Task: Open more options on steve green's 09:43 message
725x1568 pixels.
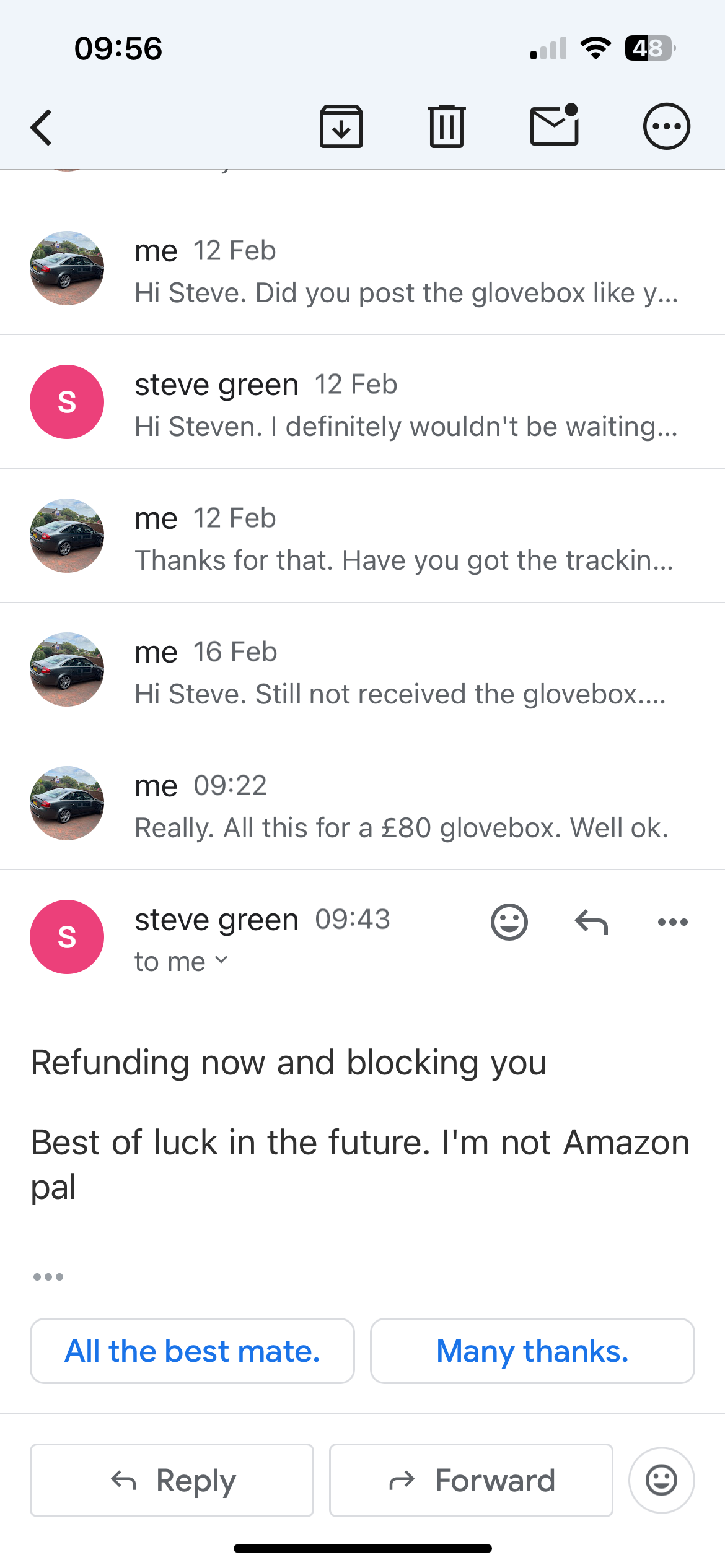Action: click(673, 922)
